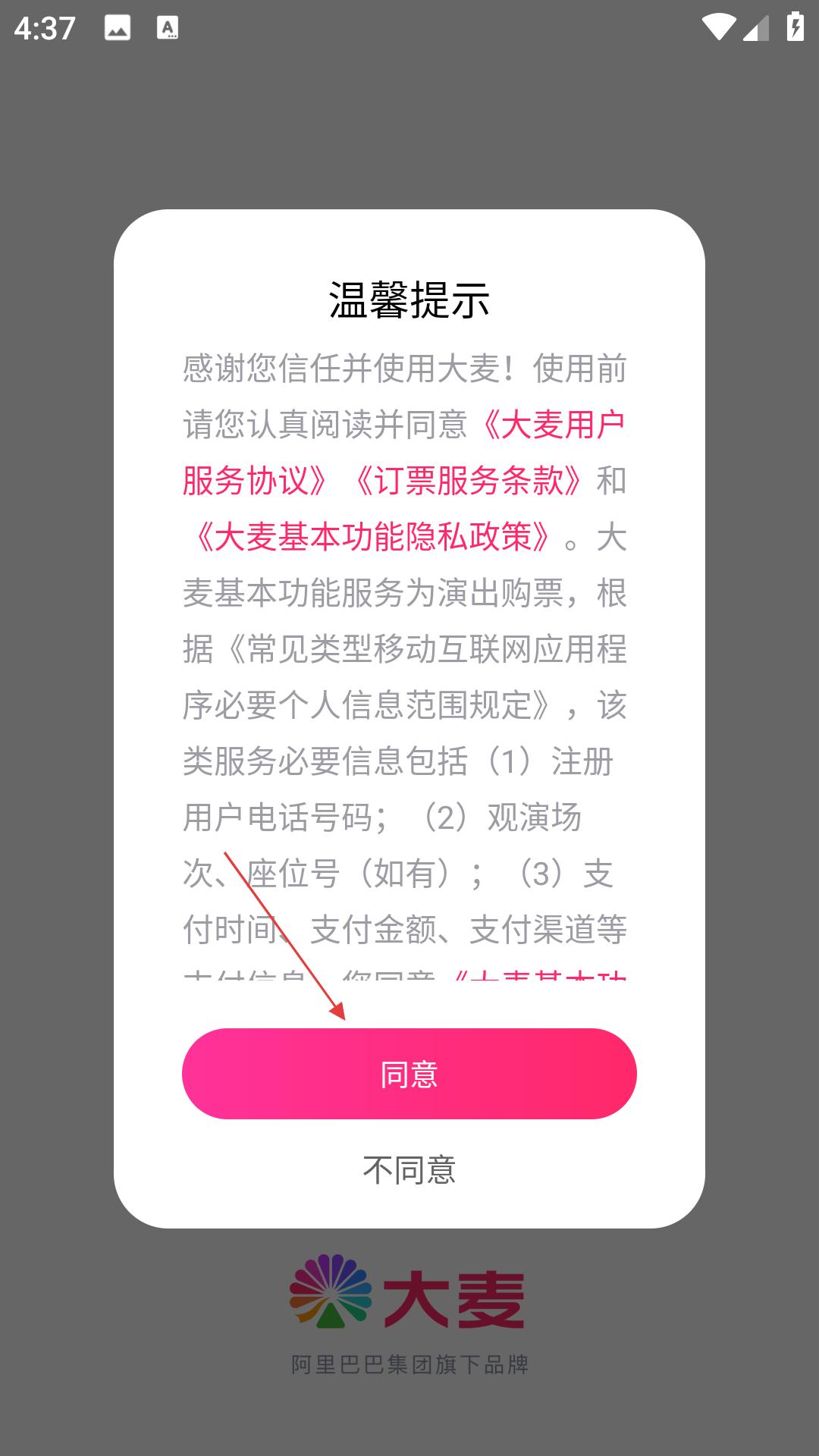Decline with the 不同意 option
This screenshot has width=819, height=1456.
(x=409, y=1169)
